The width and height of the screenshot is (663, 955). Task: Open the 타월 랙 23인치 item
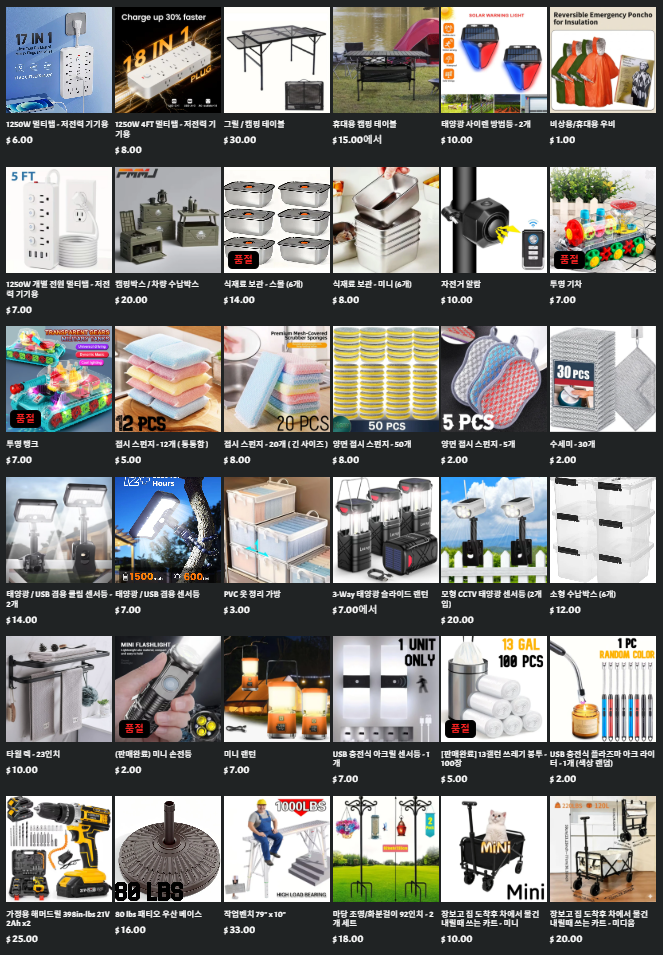click(x=58, y=689)
